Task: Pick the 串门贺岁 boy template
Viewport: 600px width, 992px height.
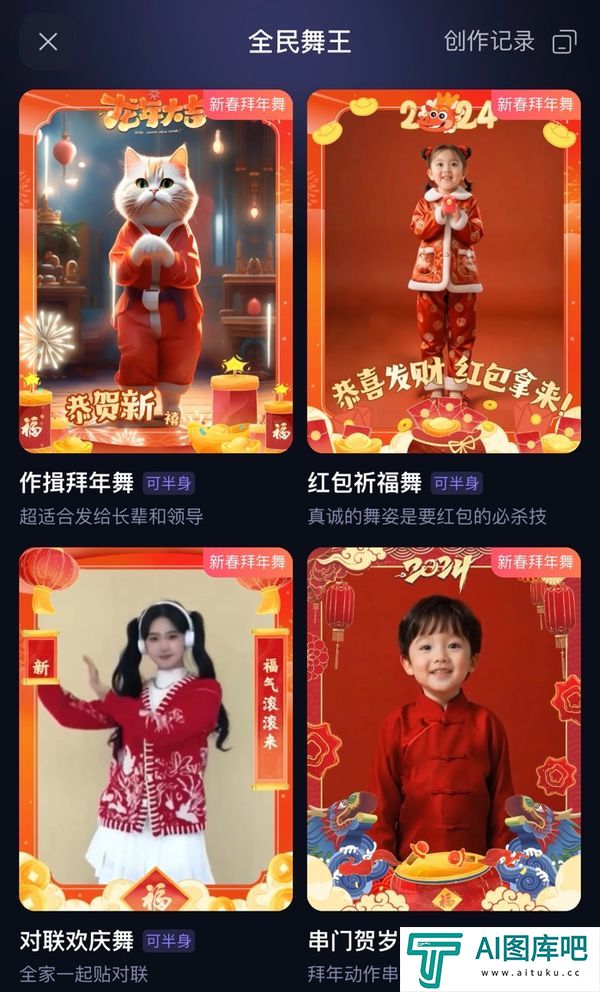Action: coord(444,729)
